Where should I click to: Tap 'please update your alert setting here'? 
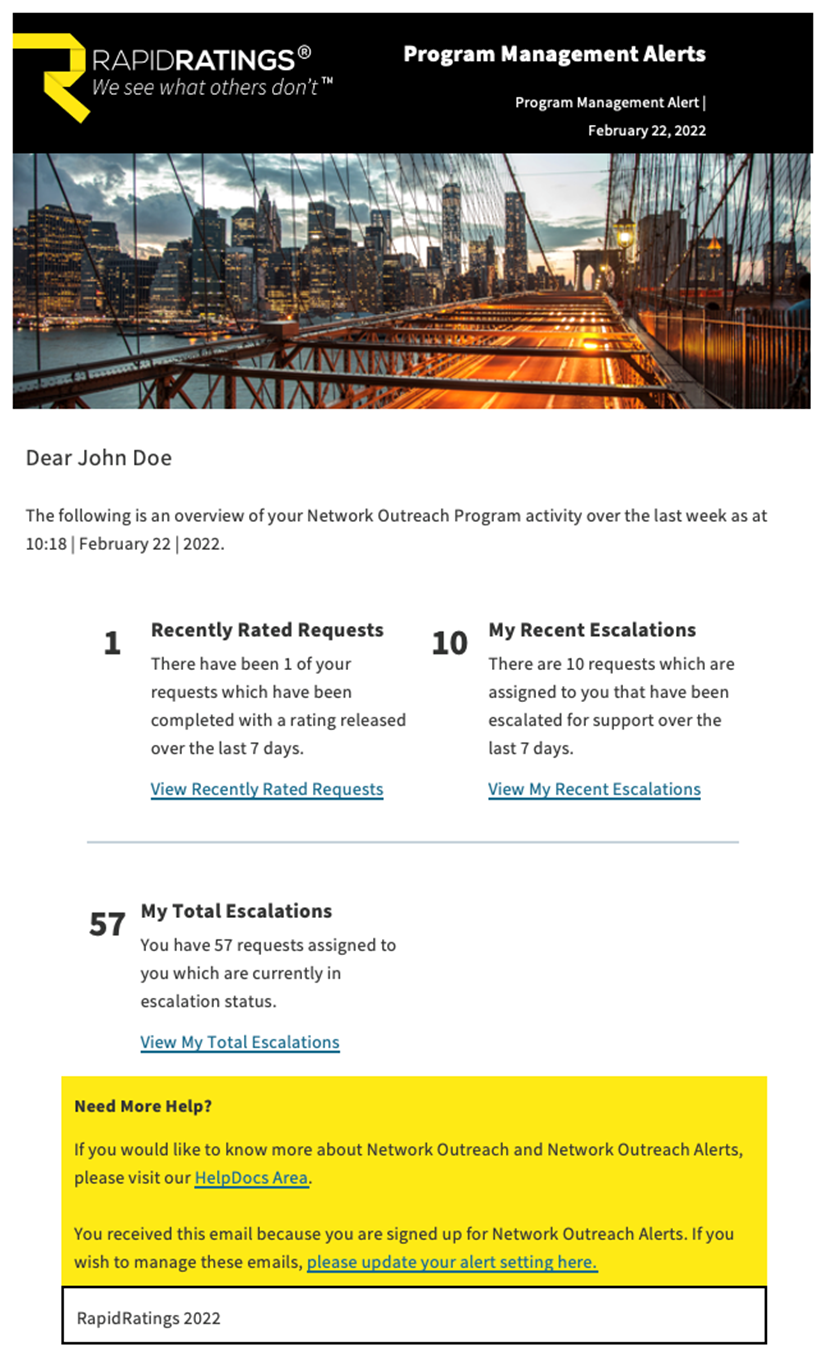(452, 1262)
